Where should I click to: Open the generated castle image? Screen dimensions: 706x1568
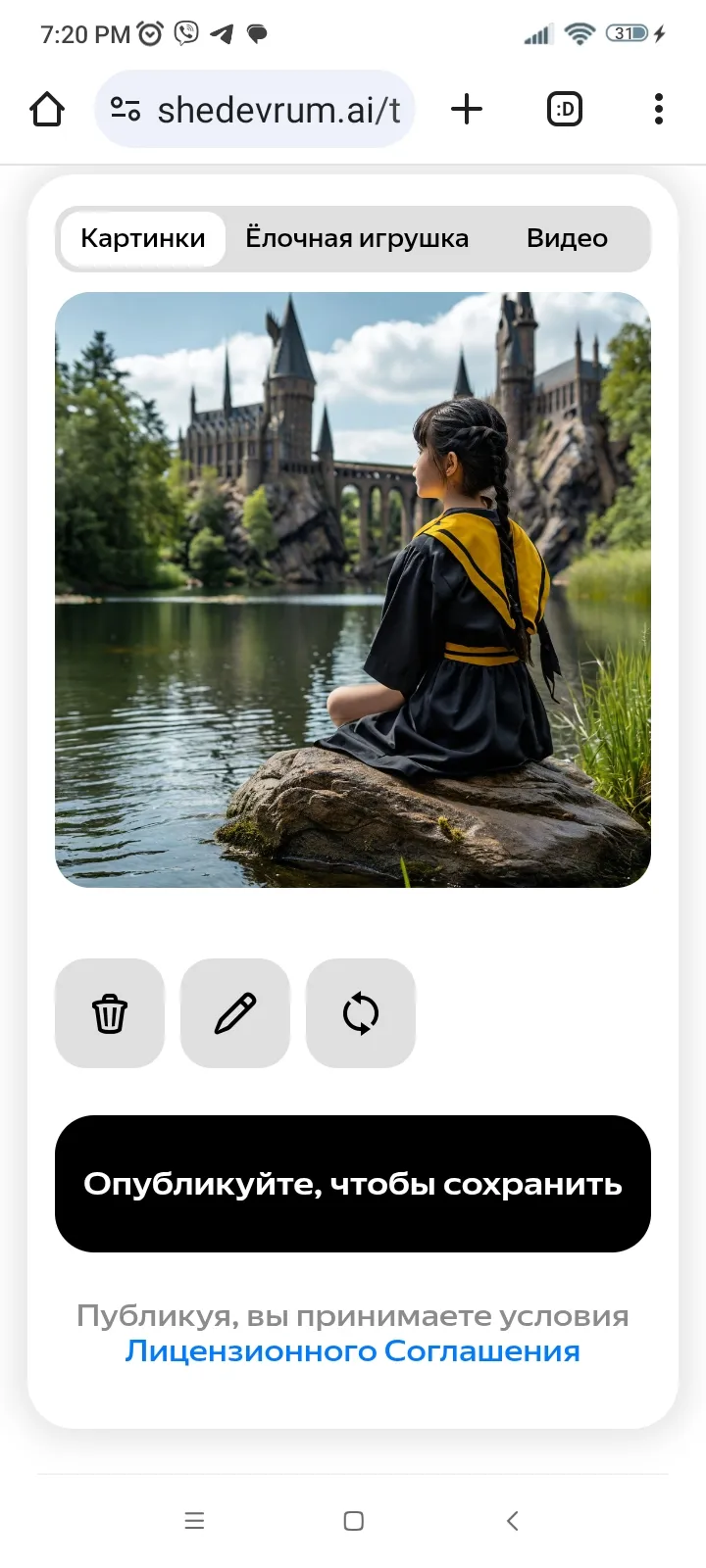353,590
